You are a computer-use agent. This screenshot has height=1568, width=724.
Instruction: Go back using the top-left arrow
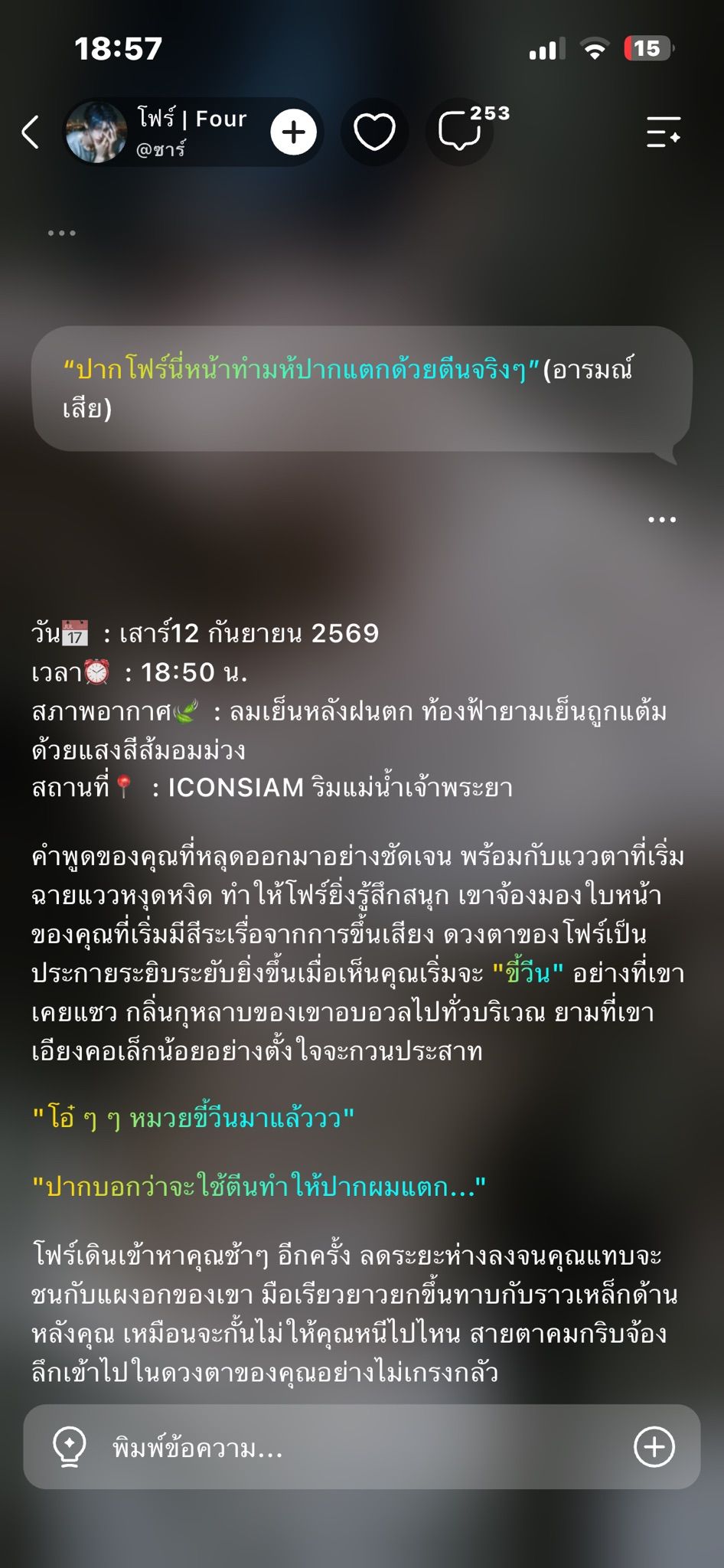[31, 132]
